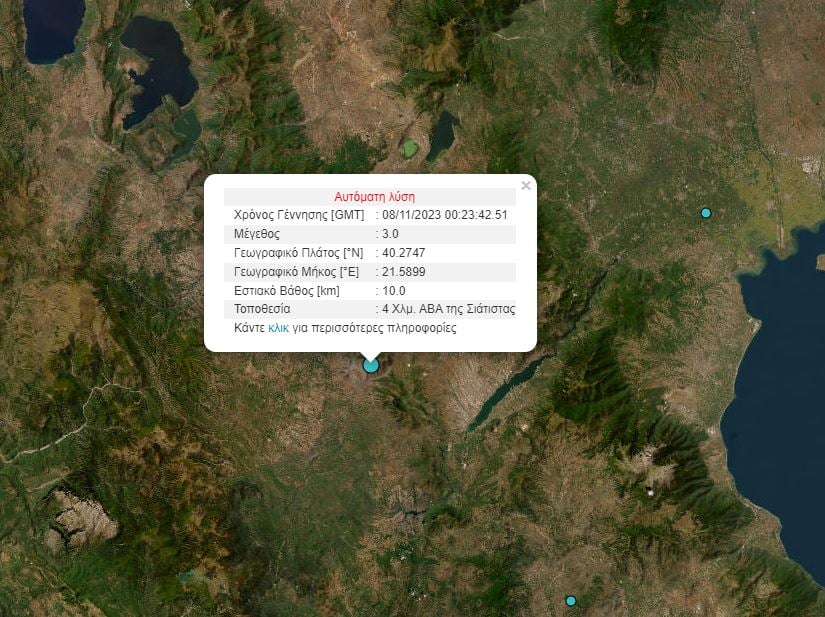
Task: Select the earthquake marker in the upper right
Action: click(x=706, y=213)
